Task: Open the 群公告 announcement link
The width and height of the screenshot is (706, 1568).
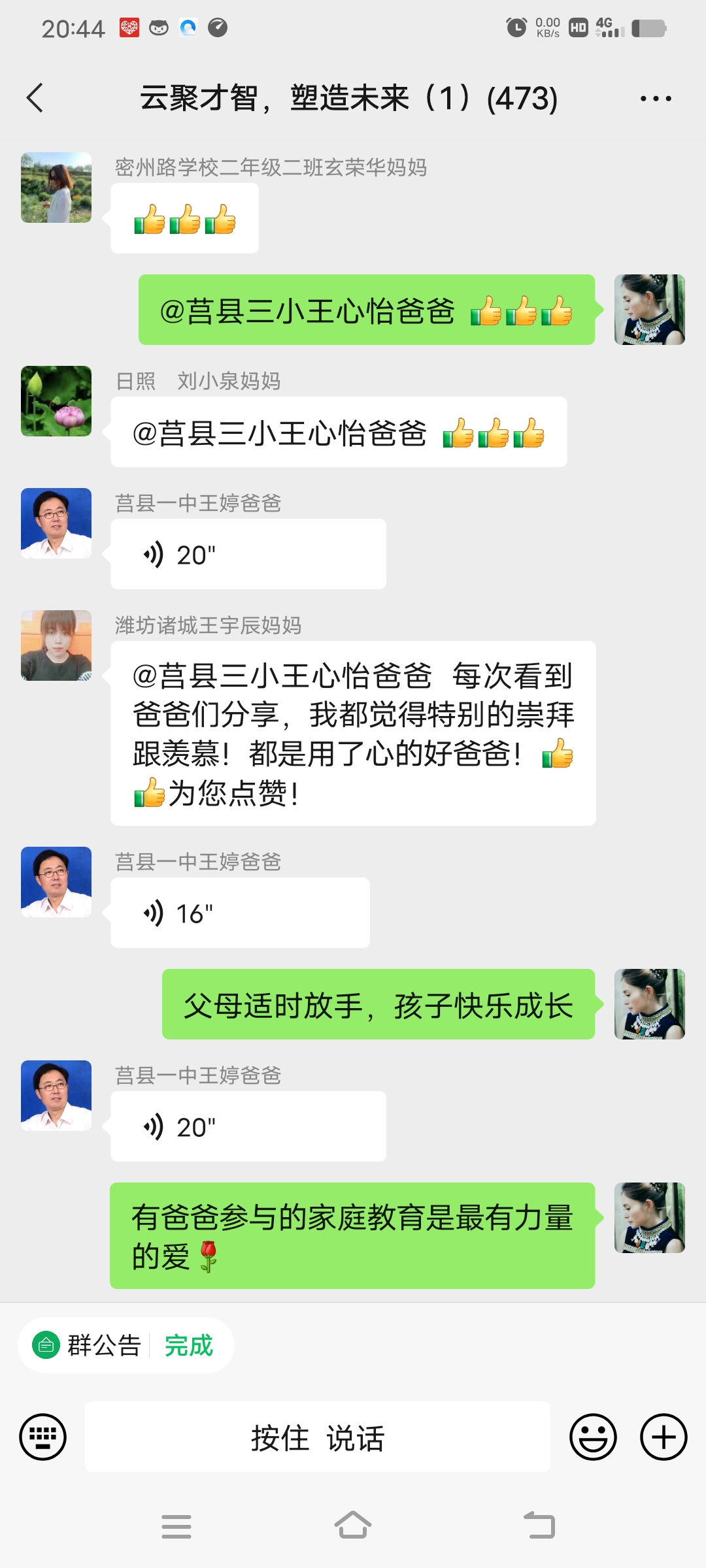Action: click(105, 1346)
